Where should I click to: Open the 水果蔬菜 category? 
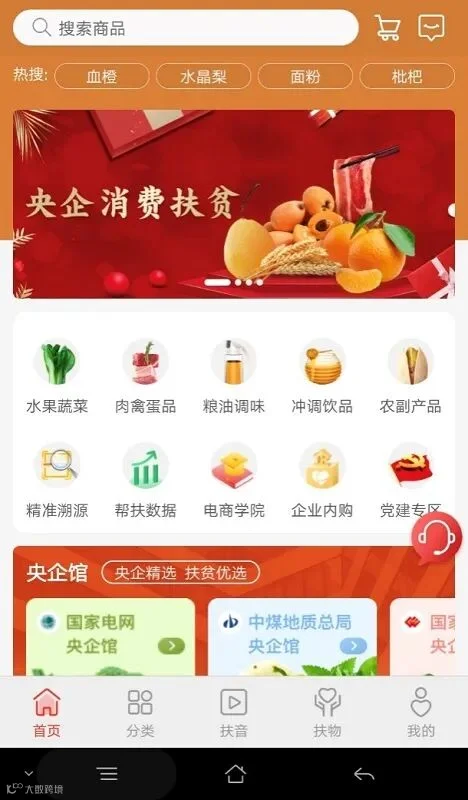click(57, 377)
